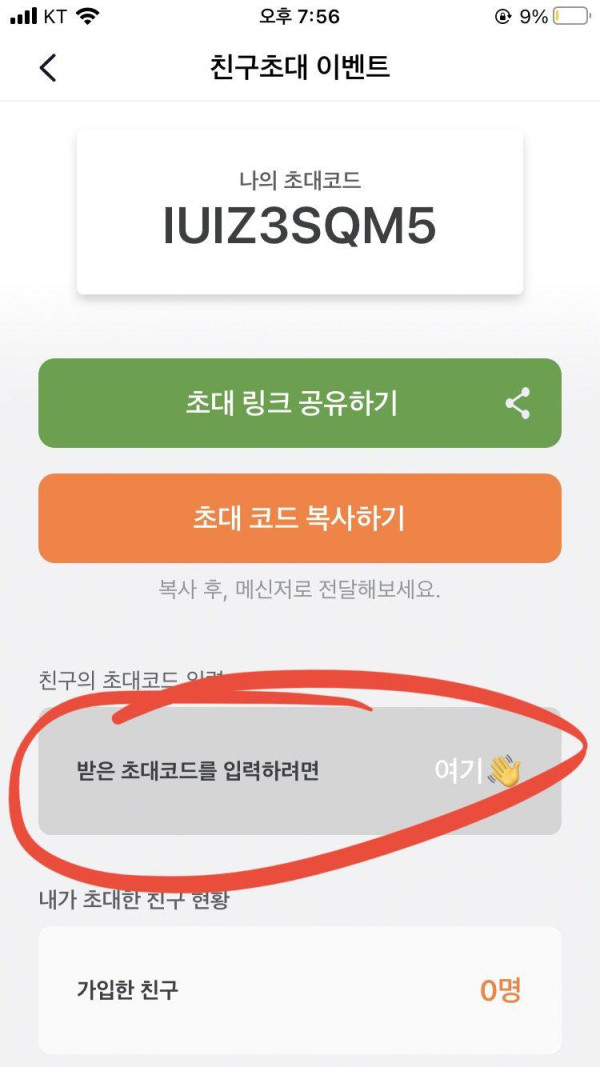600x1067 pixels.
Task: Open the 가입한 친구 row
Action: pyautogui.click(x=299, y=990)
